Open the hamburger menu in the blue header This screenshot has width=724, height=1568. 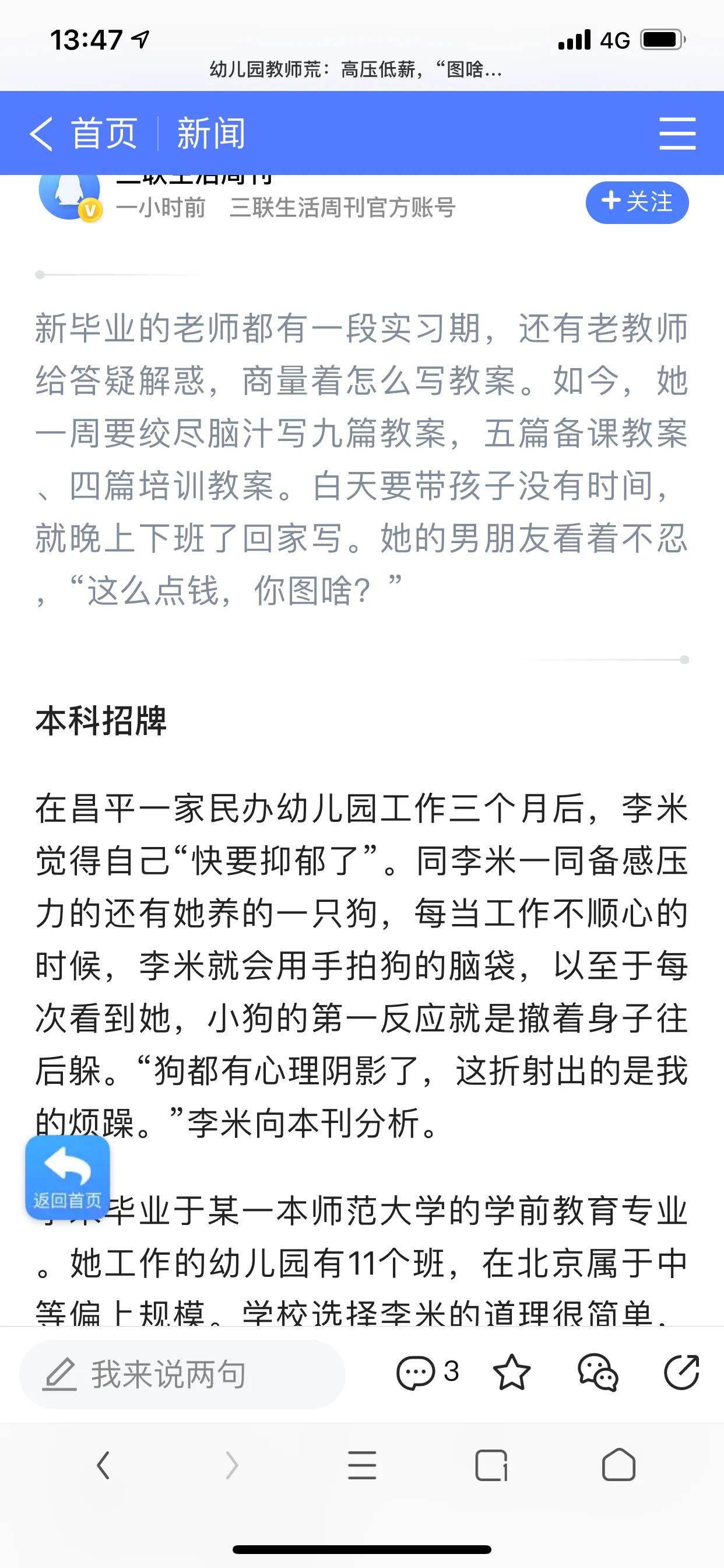click(x=677, y=132)
